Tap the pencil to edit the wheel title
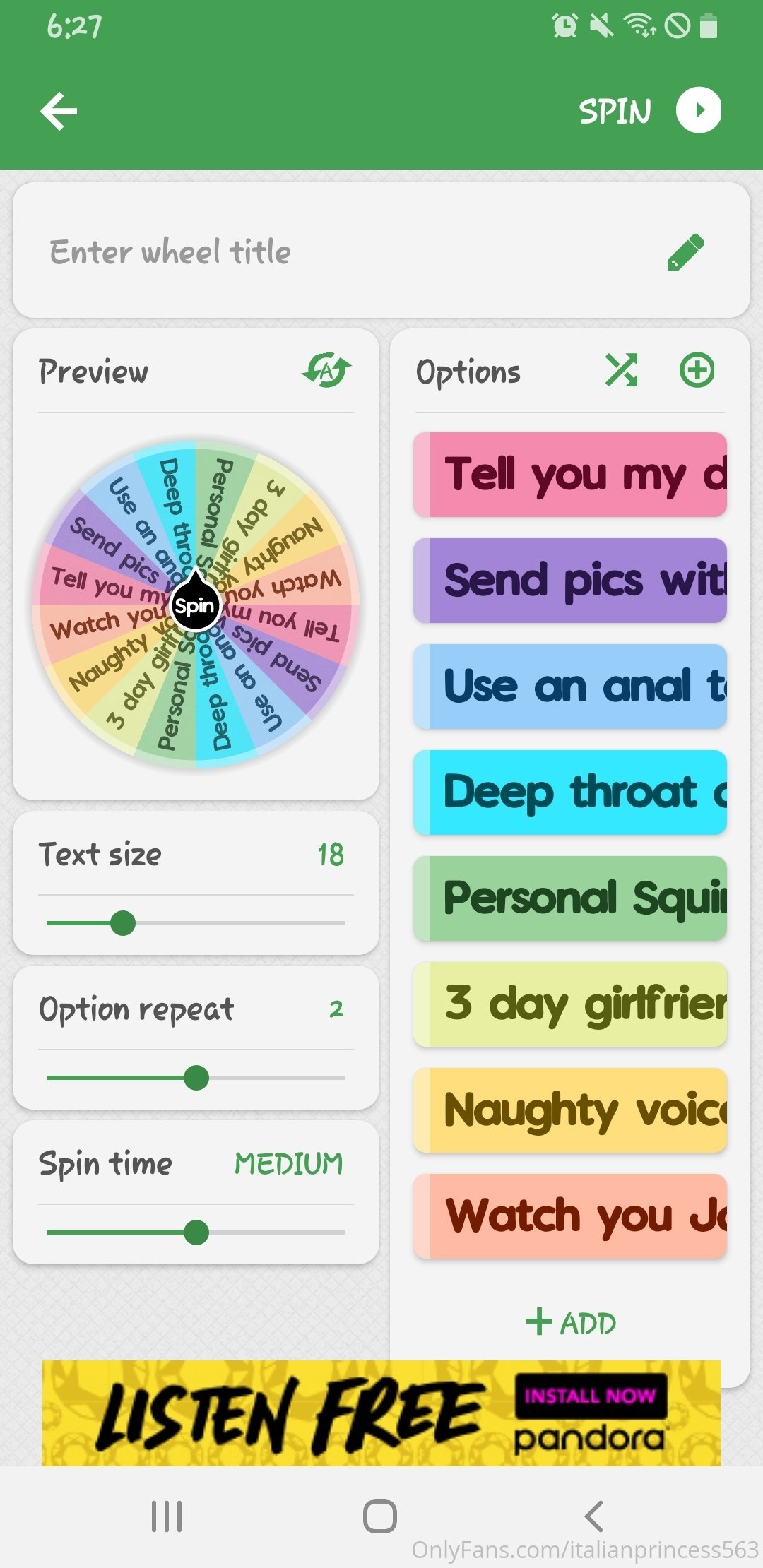The image size is (763, 1568). point(685,252)
